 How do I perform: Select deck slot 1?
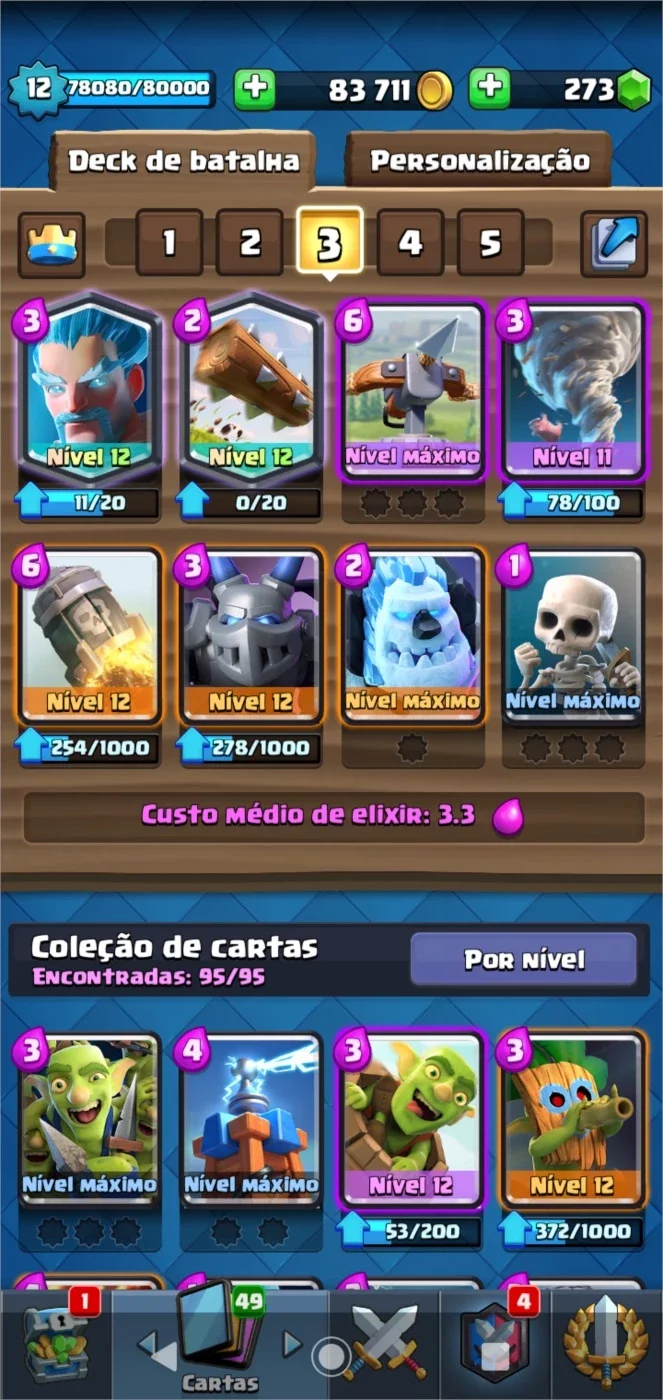coord(168,242)
